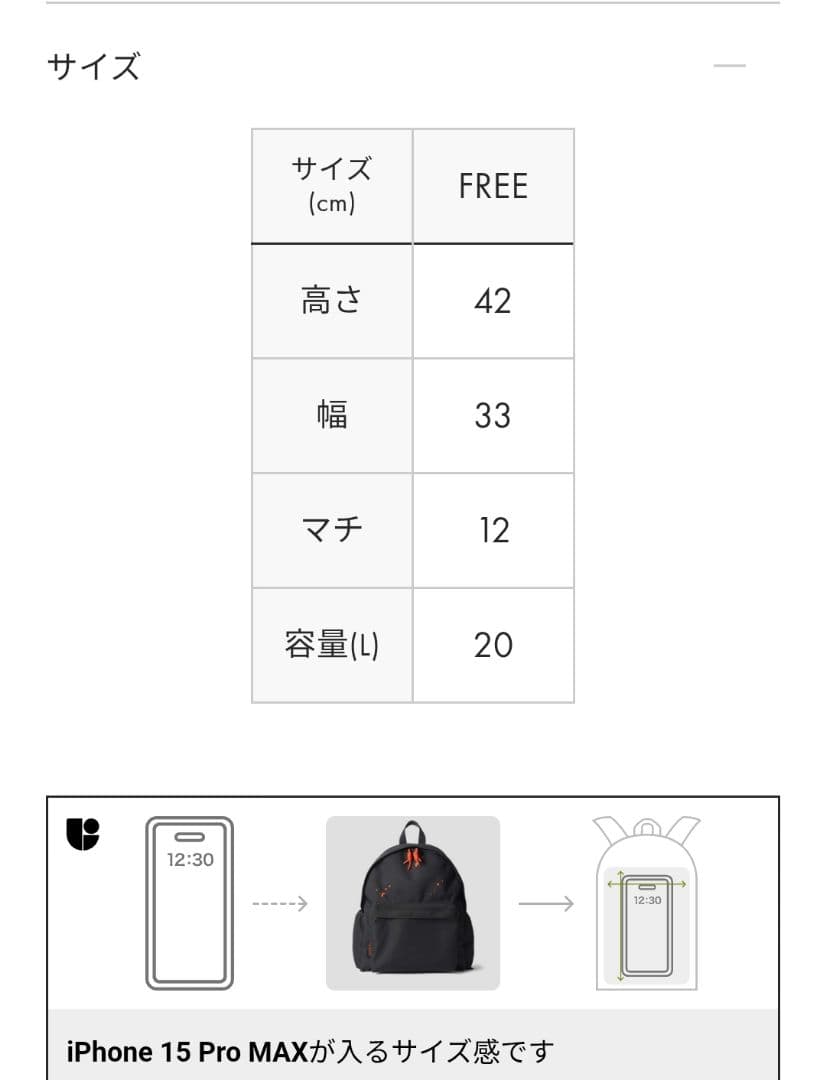Click the サイズ(cm) header cell
The width and height of the screenshot is (826, 1080).
[x=331, y=185]
